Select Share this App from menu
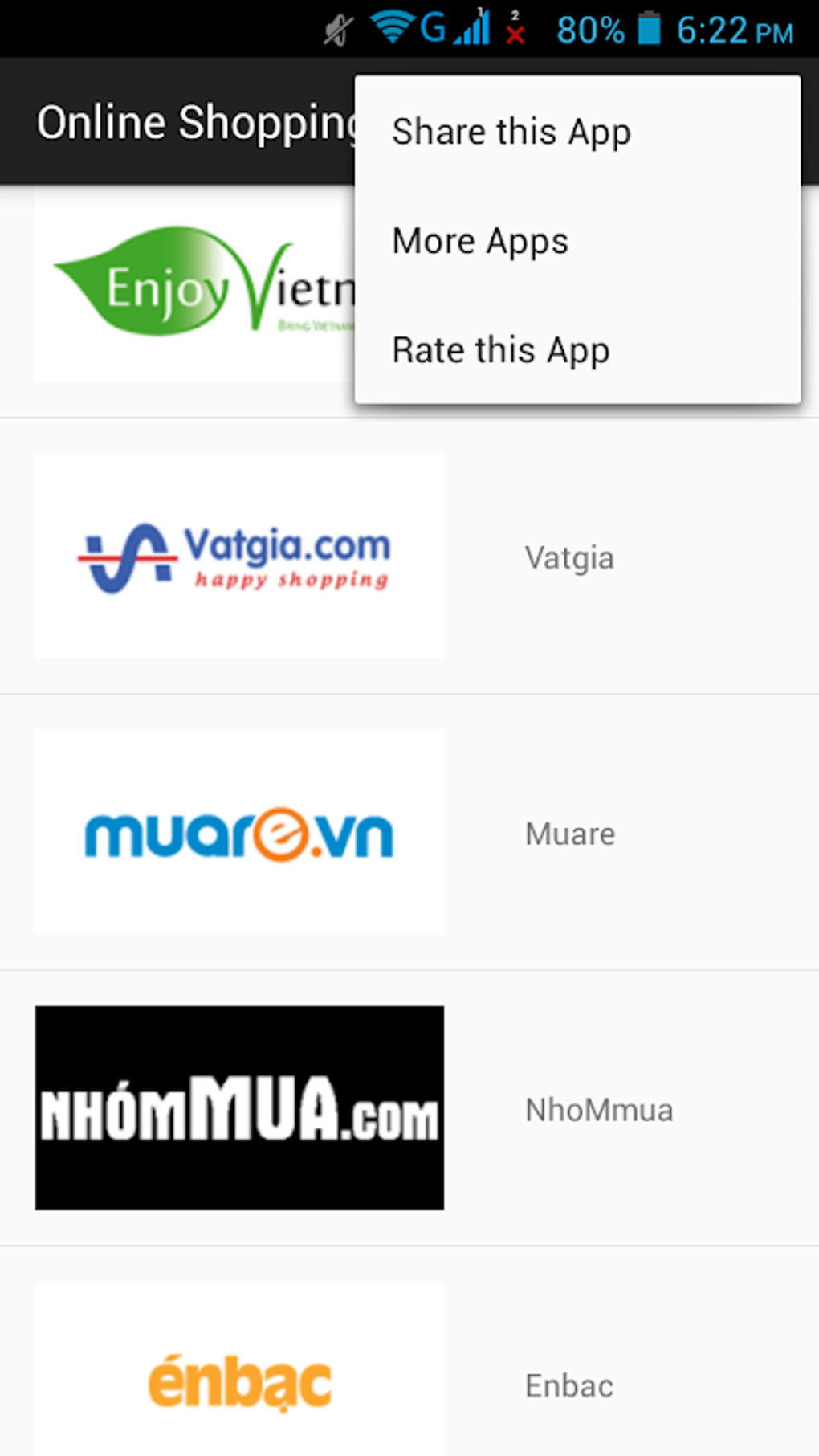Screen dimensions: 819x1456 click(x=511, y=133)
